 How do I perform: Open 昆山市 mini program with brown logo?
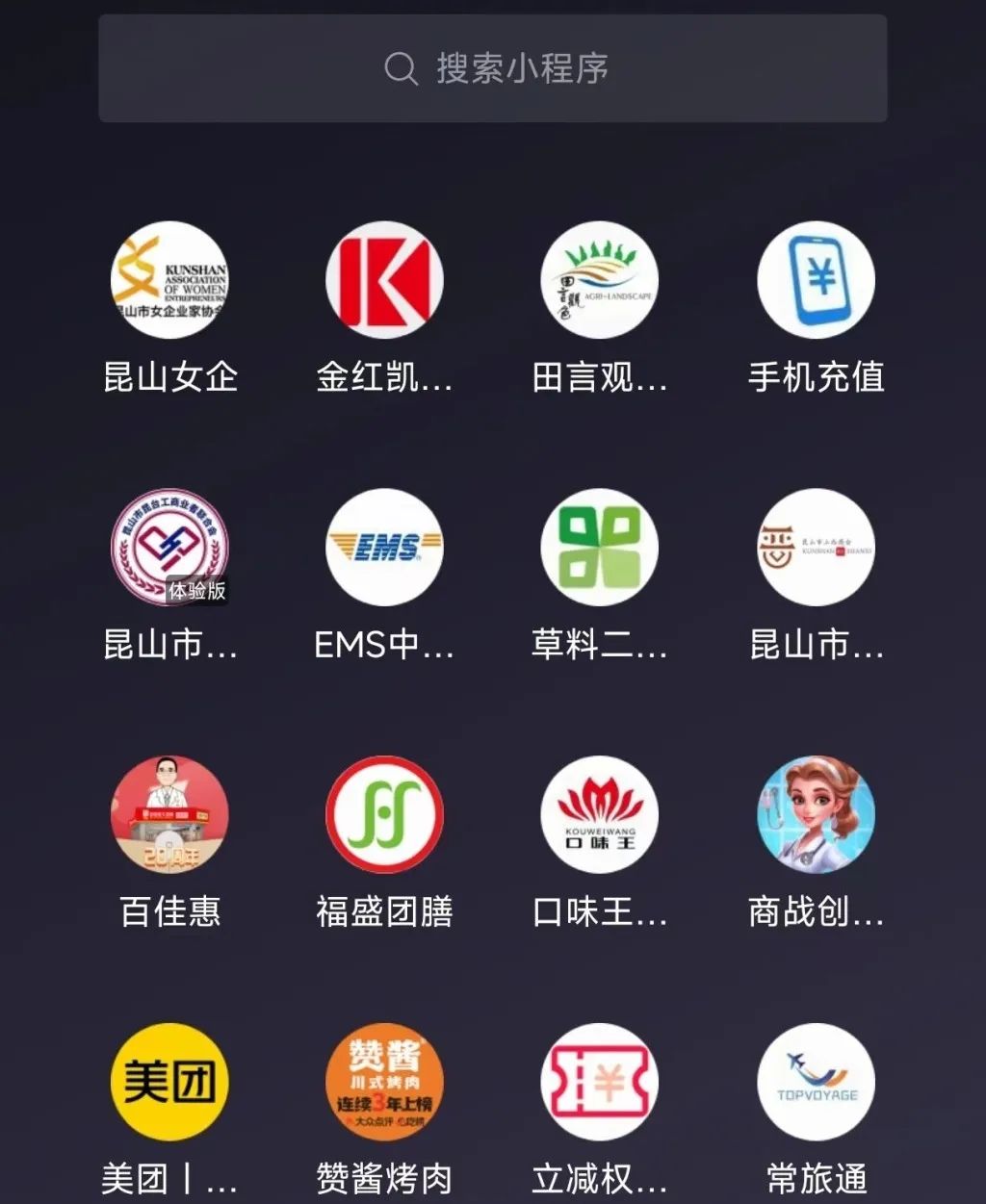click(x=816, y=548)
